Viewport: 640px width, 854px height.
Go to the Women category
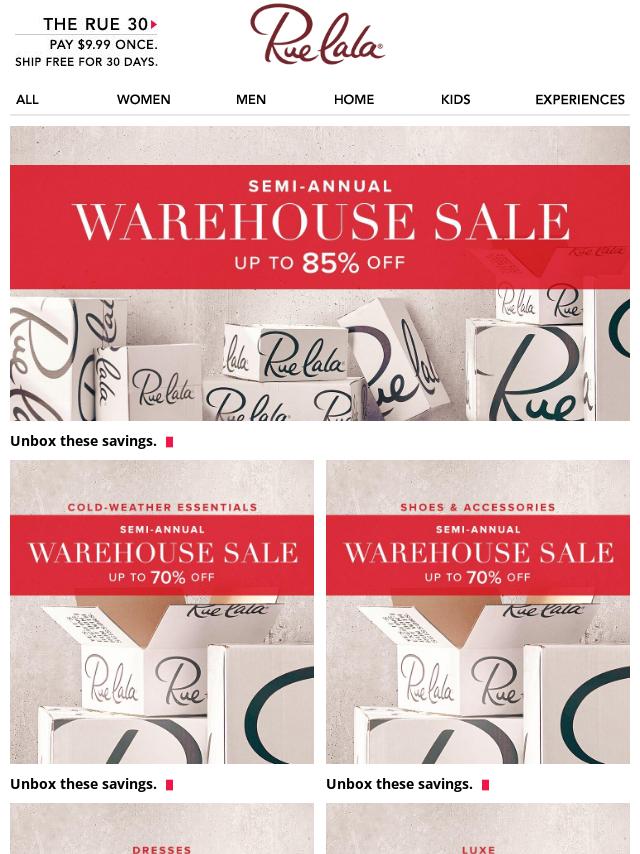click(x=143, y=100)
